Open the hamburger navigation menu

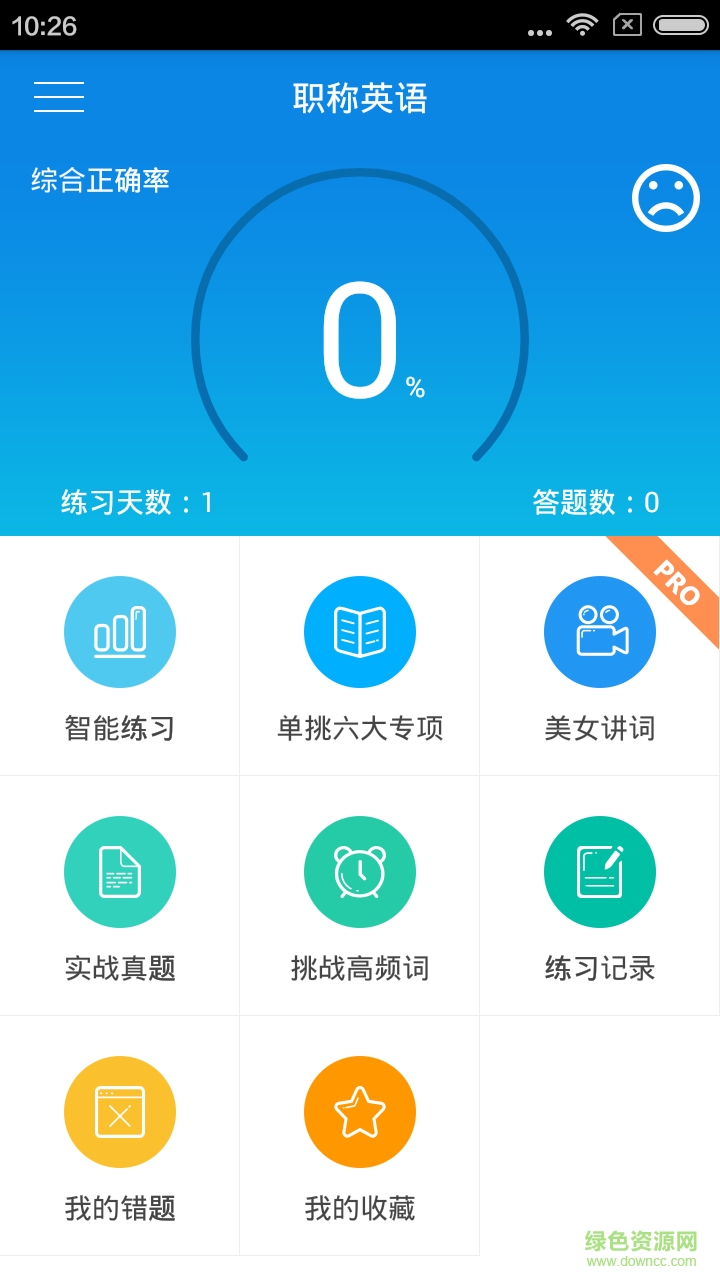pos(58,97)
